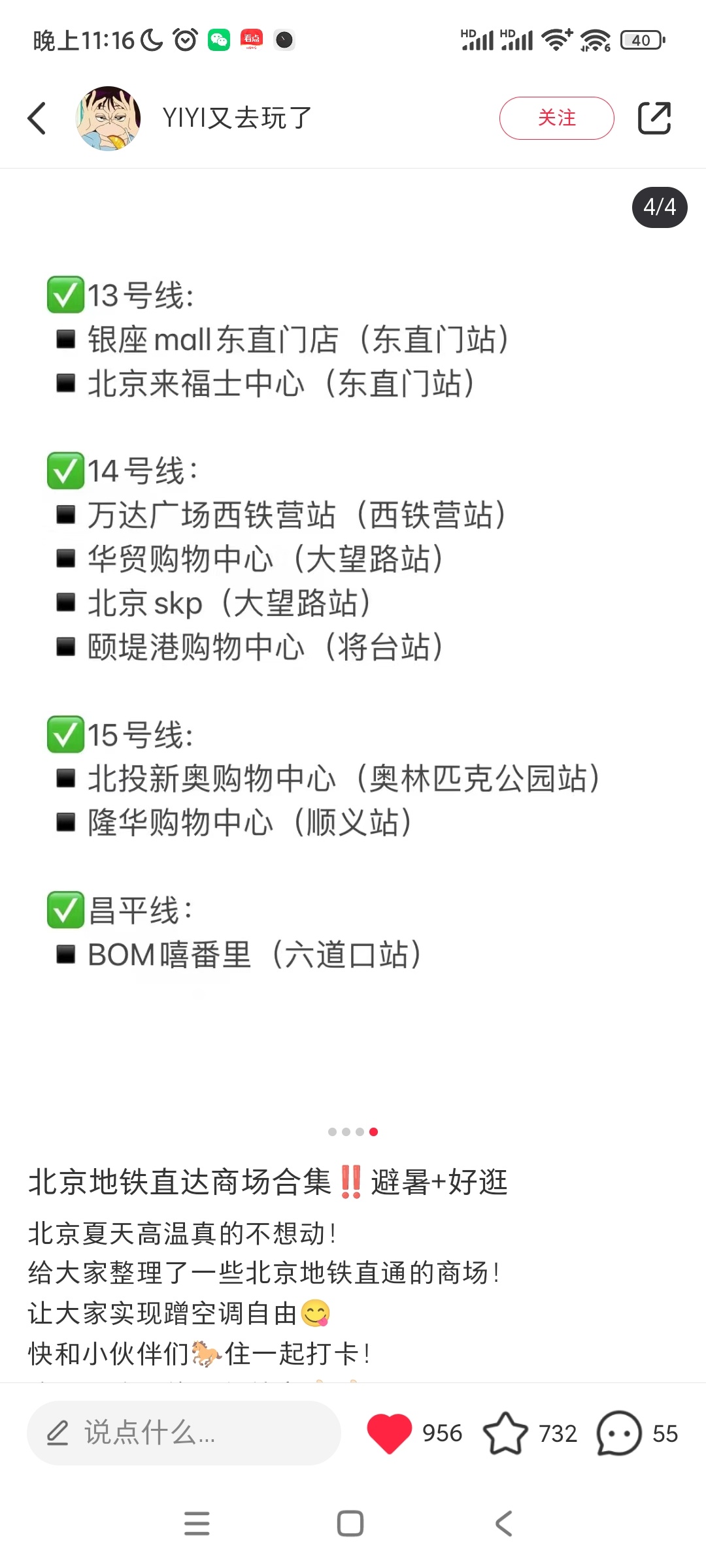This screenshot has width=706, height=1568.
Task: Open the 说点什么 comment field
Action: (x=184, y=1433)
